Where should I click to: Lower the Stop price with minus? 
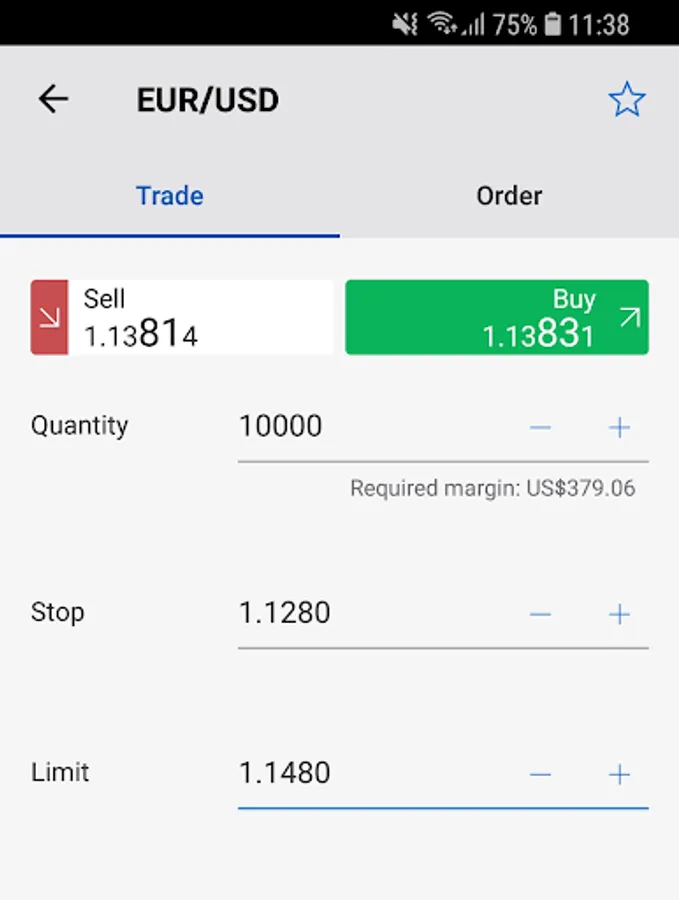(x=540, y=614)
